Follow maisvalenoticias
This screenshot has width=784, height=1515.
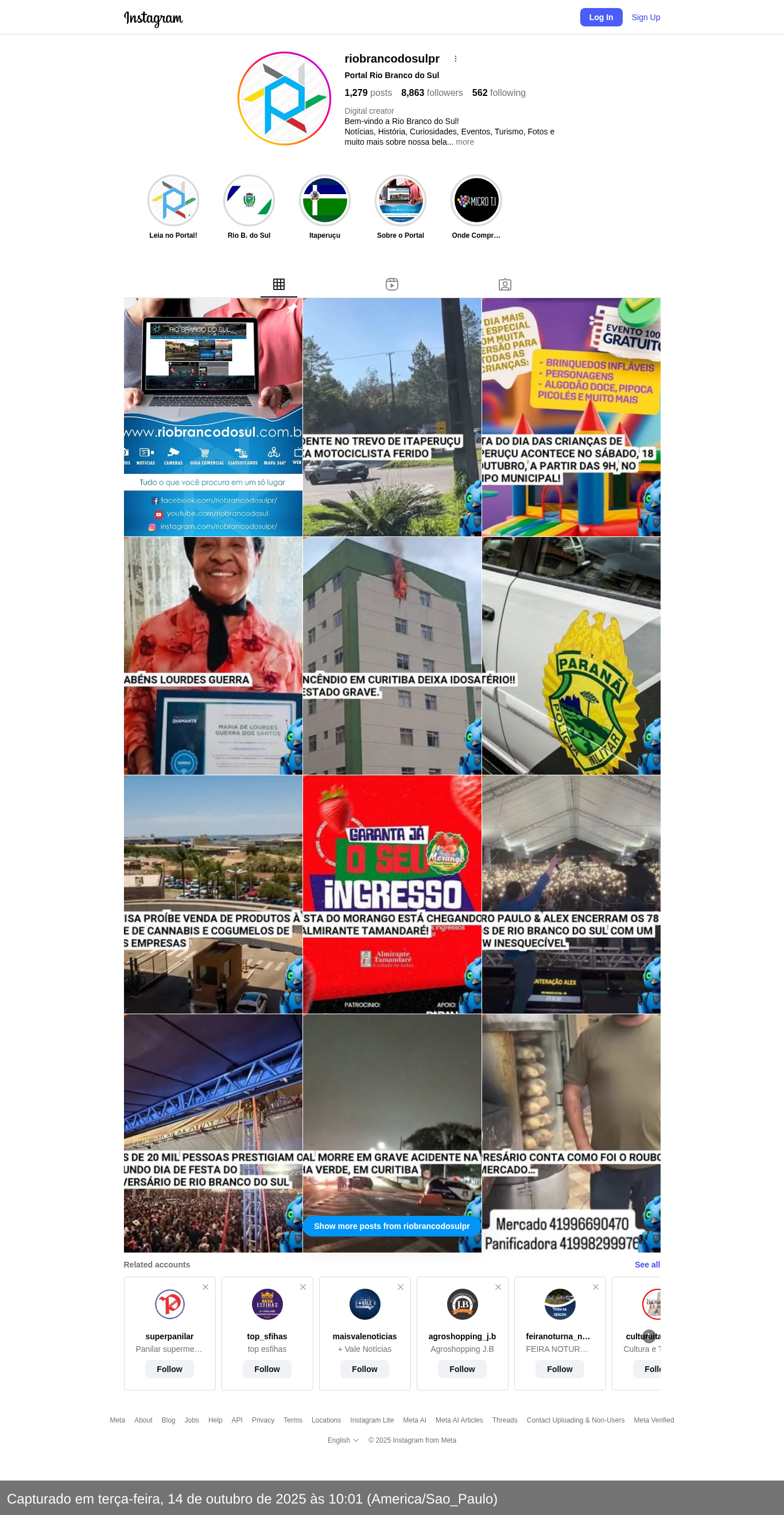tap(364, 1369)
